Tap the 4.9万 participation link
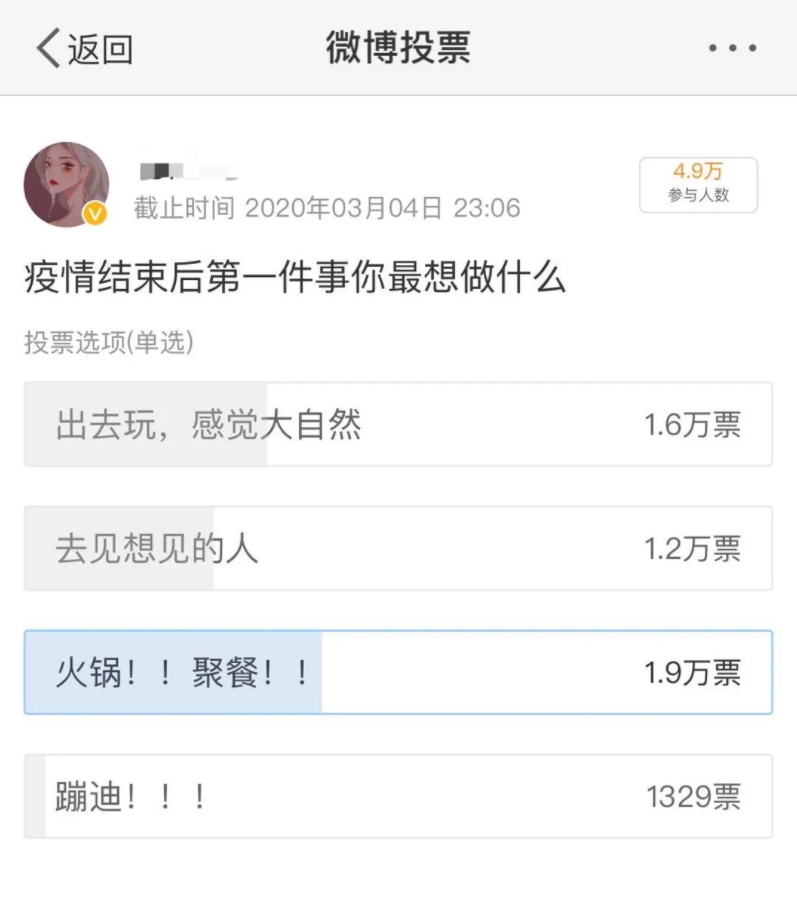The width and height of the screenshot is (797, 917). coord(697,172)
